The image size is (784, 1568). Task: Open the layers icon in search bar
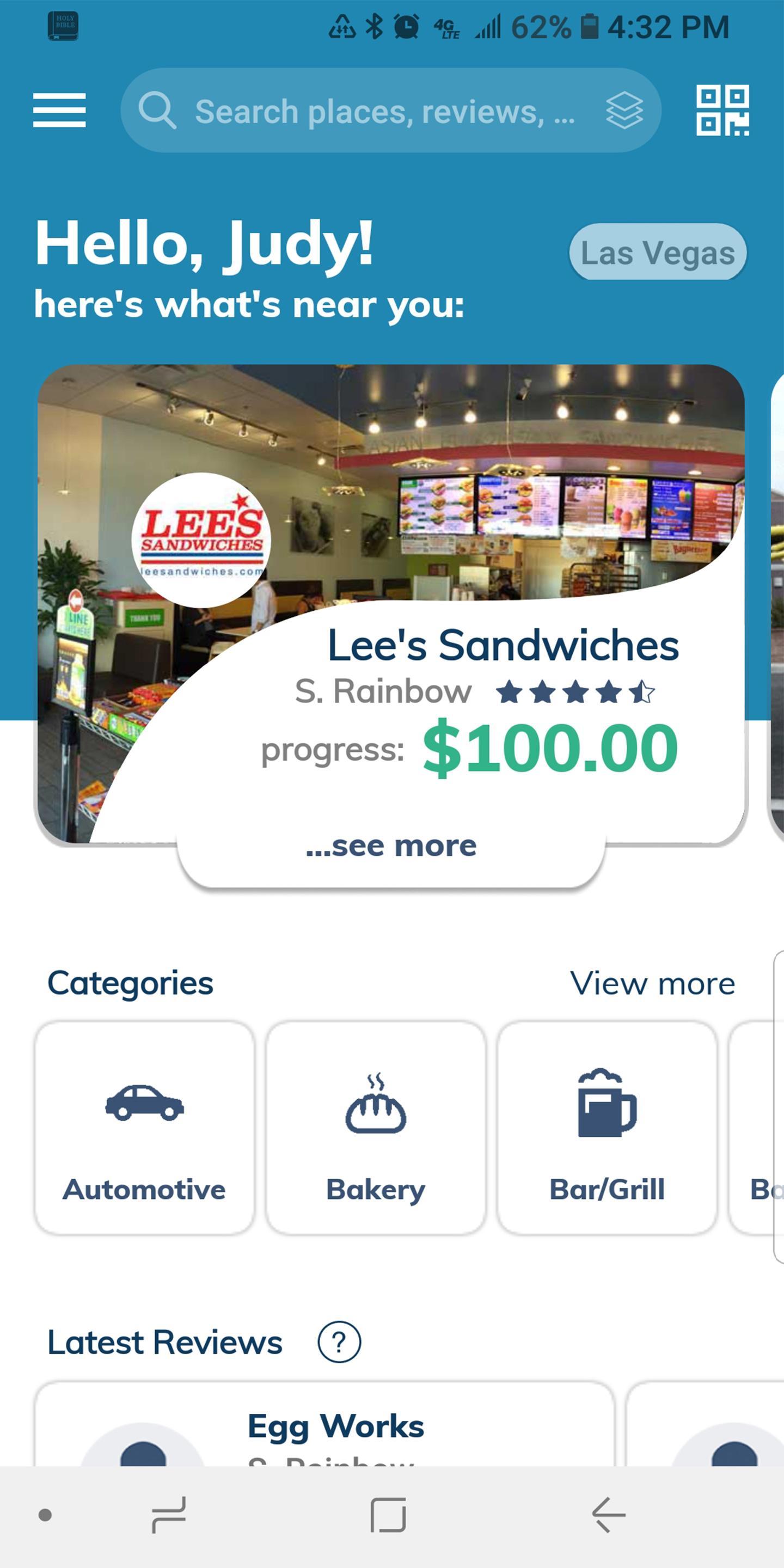624,111
